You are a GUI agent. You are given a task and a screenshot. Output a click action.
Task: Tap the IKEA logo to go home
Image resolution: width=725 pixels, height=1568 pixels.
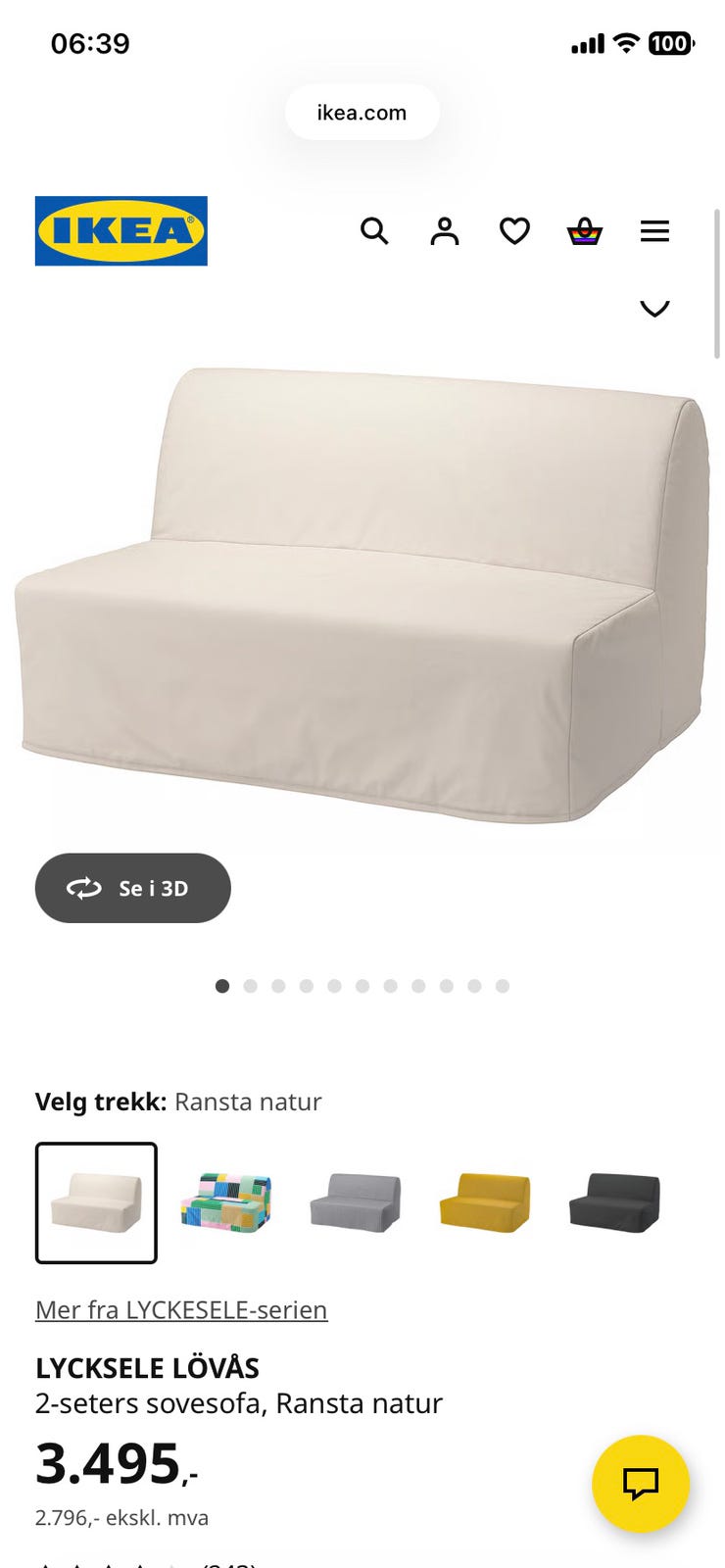pos(121,231)
